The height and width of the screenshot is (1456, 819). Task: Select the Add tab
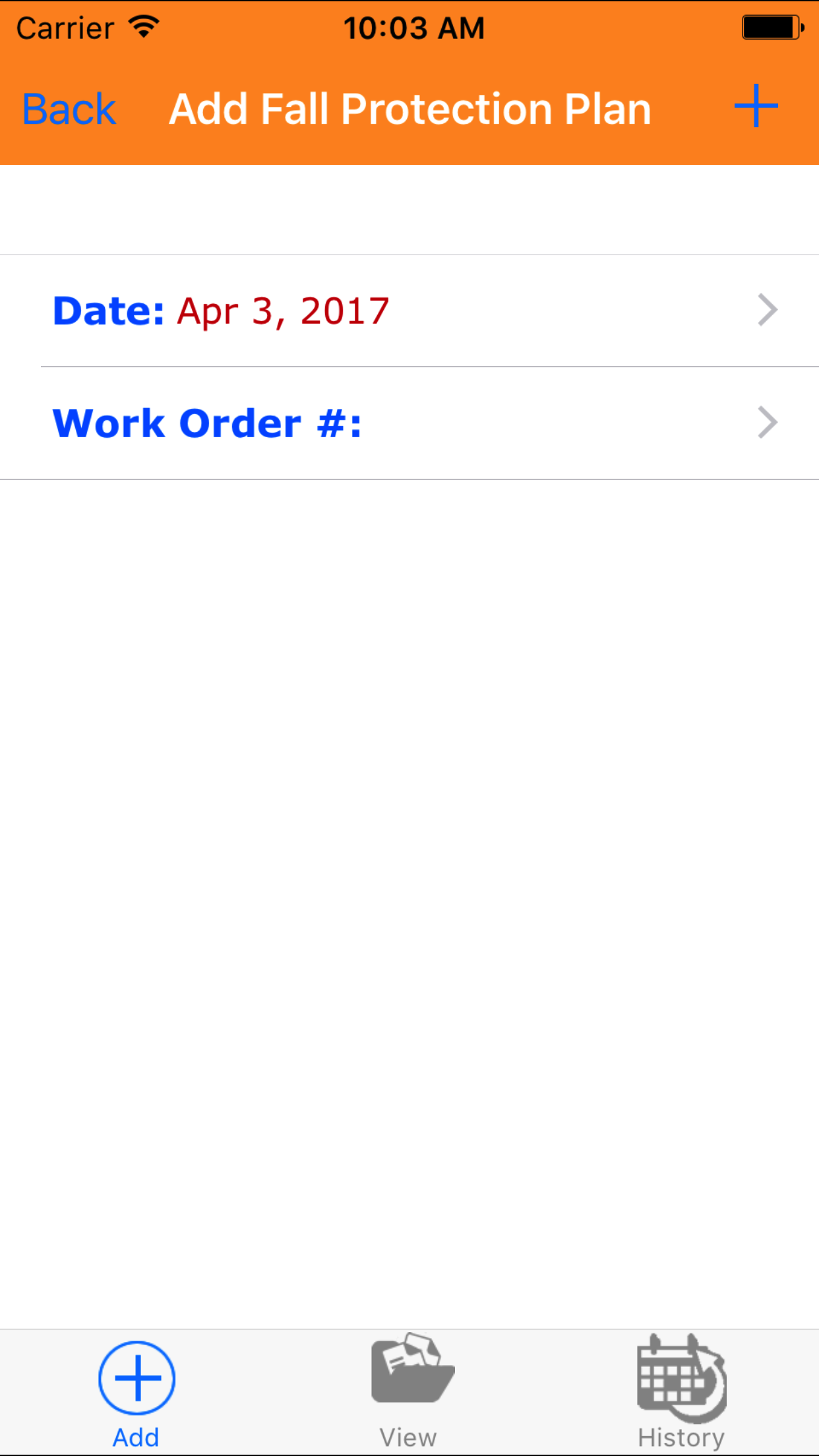[136, 1391]
